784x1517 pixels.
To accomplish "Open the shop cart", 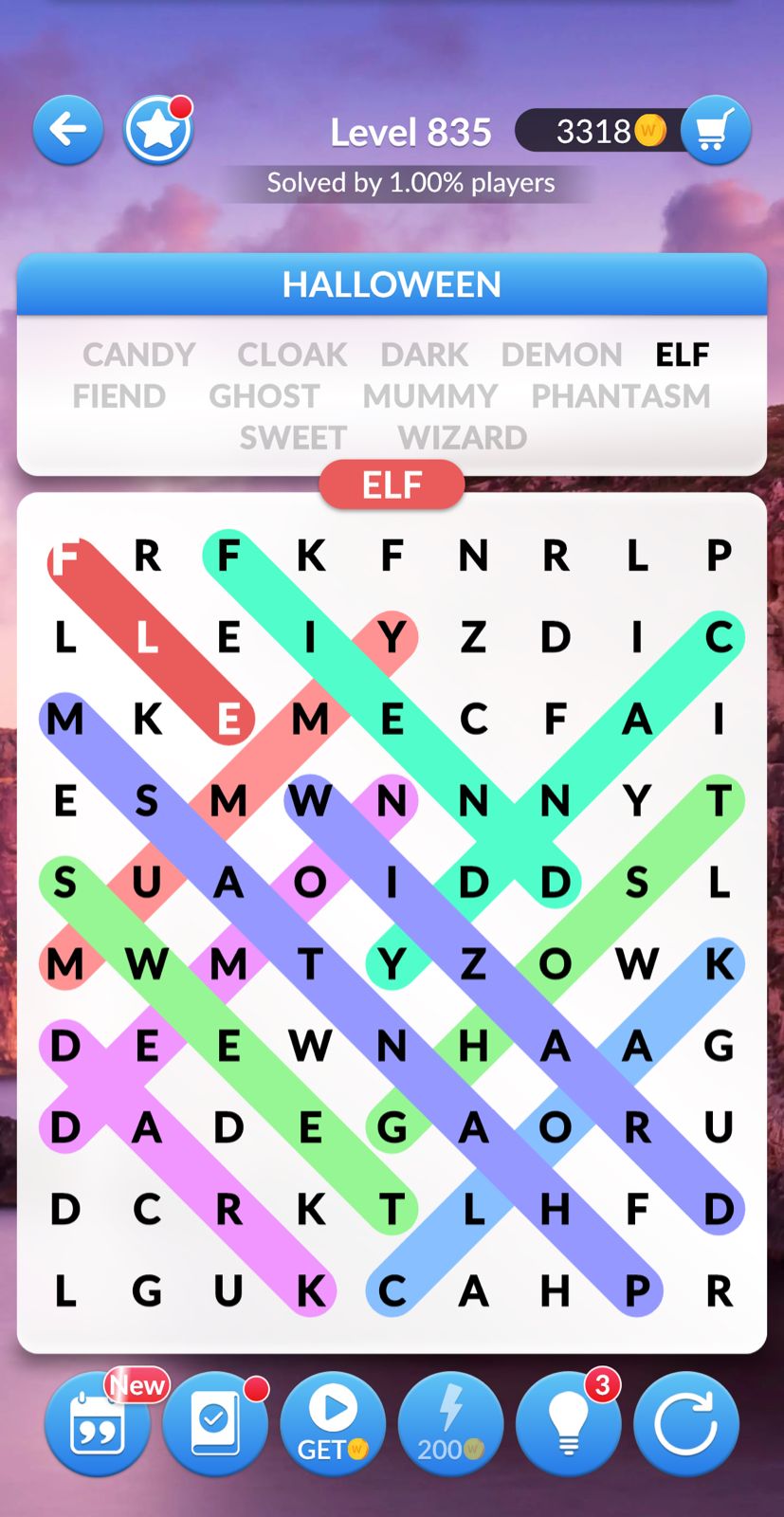I will tap(716, 130).
